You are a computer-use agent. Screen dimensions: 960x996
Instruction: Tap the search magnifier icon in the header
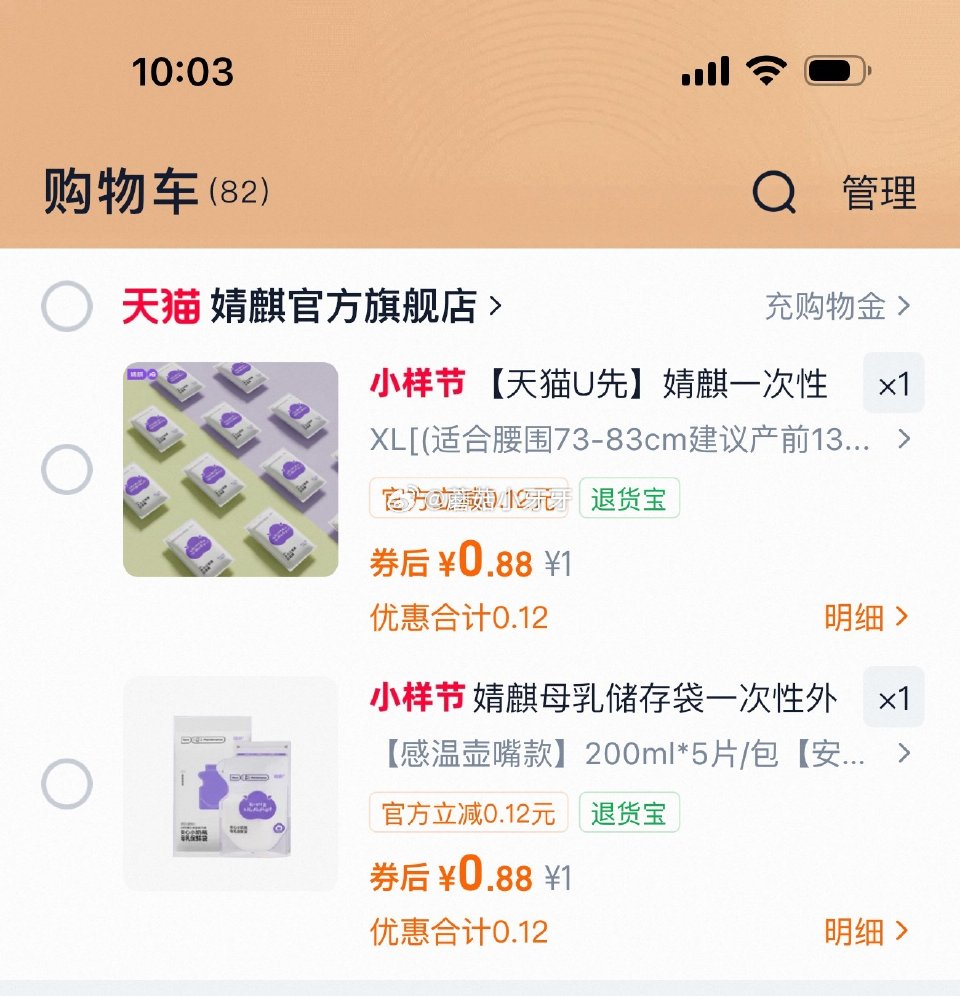click(773, 193)
